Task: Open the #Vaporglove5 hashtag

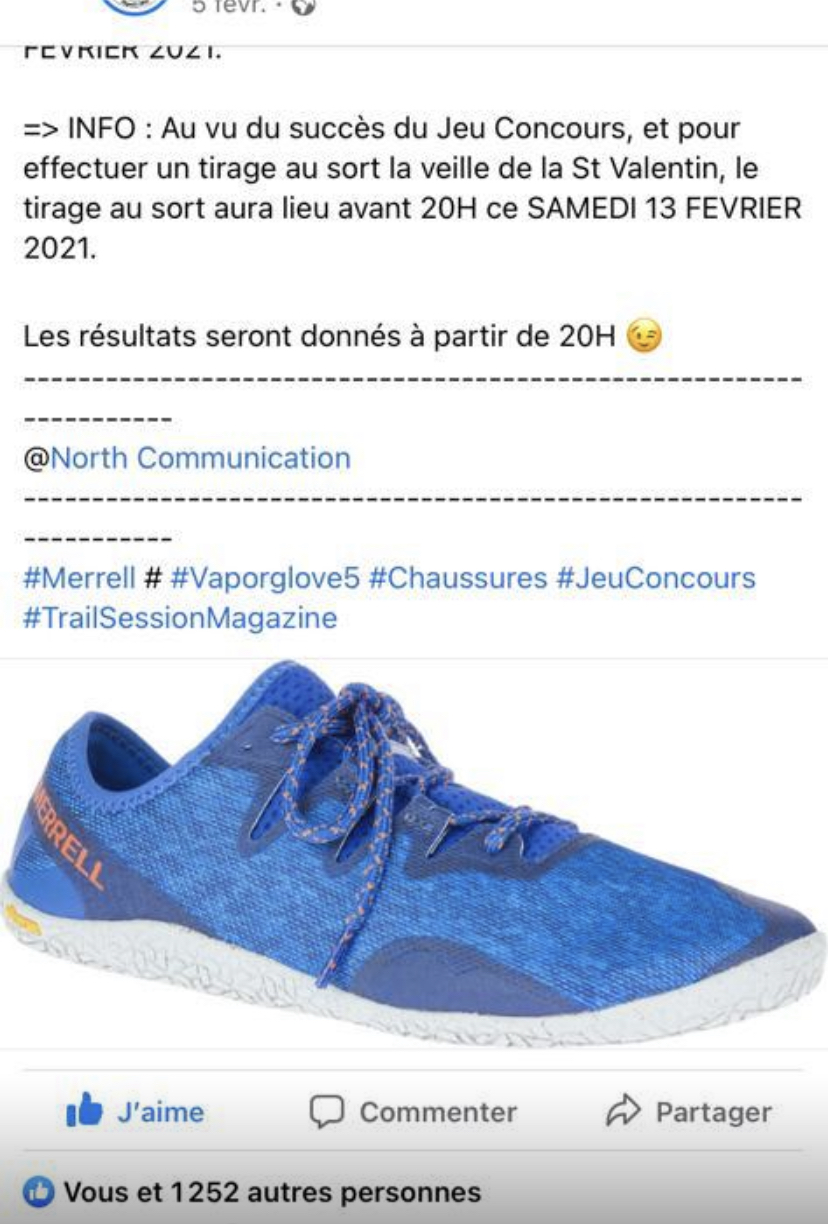Action: pyautogui.click(x=265, y=578)
